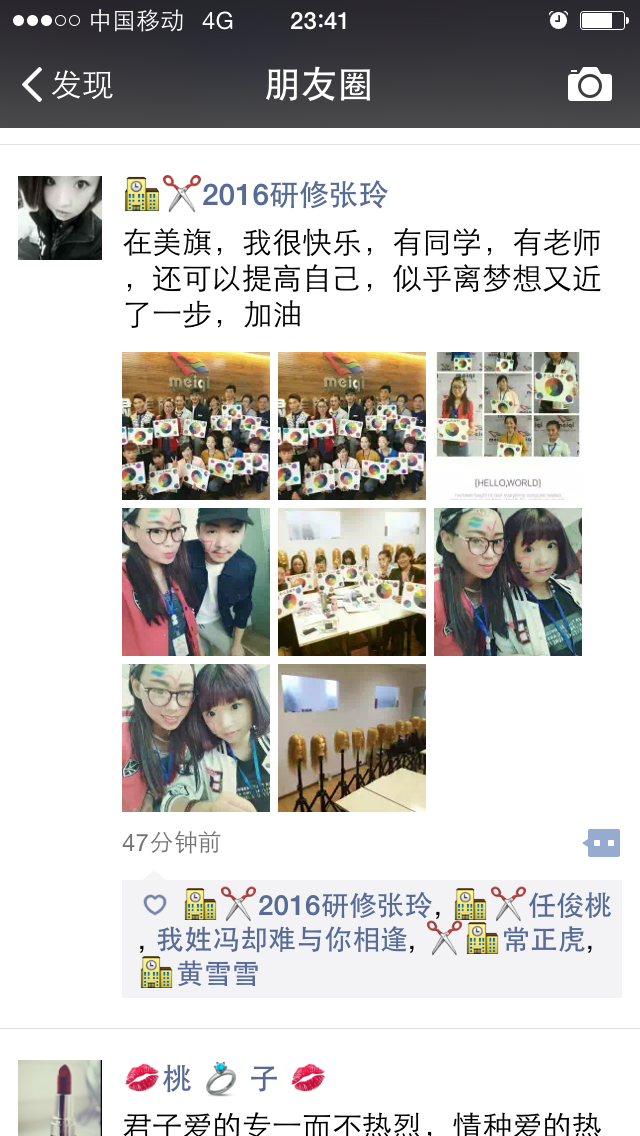Go back to 发现
The width and height of the screenshot is (640, 1136).
[66, 85]
